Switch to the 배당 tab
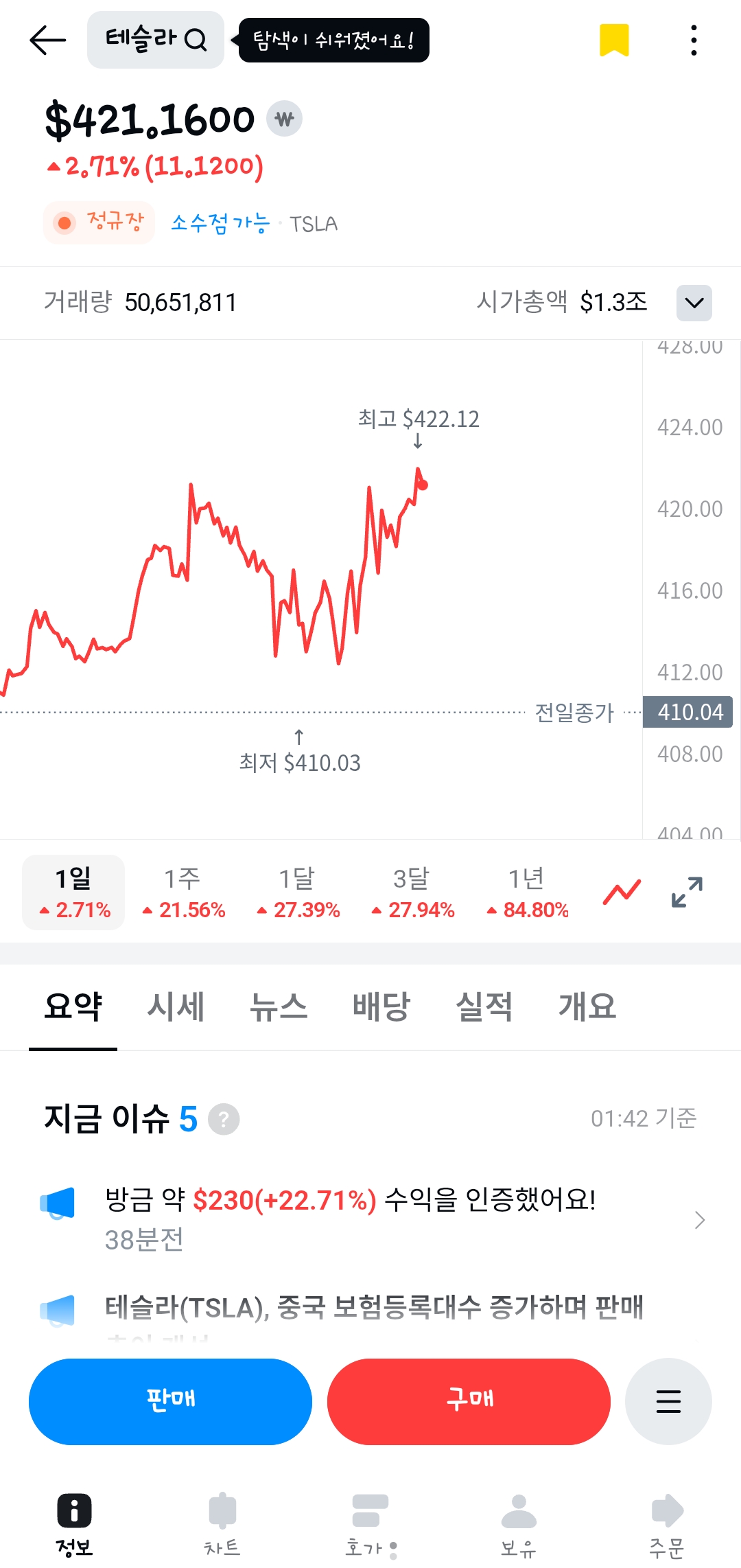Screen dimensions: 741x1568 (x=381, y=1007)
